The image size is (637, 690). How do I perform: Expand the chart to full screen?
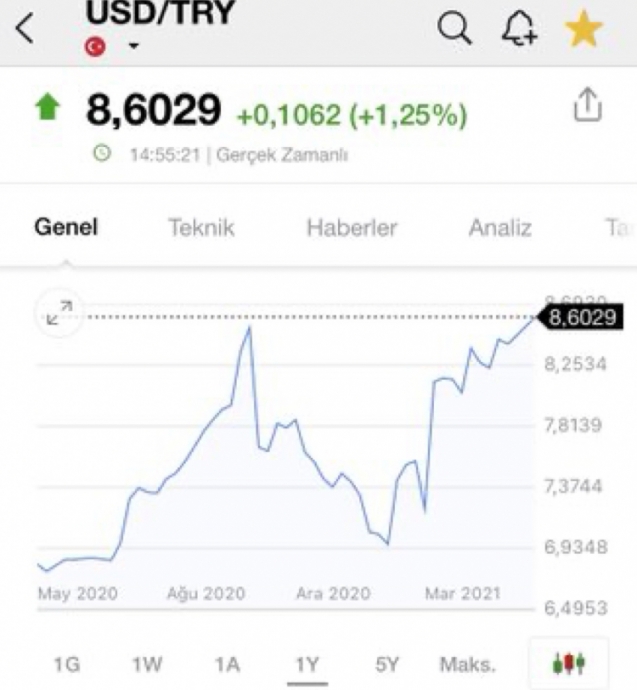click(59, 313)
